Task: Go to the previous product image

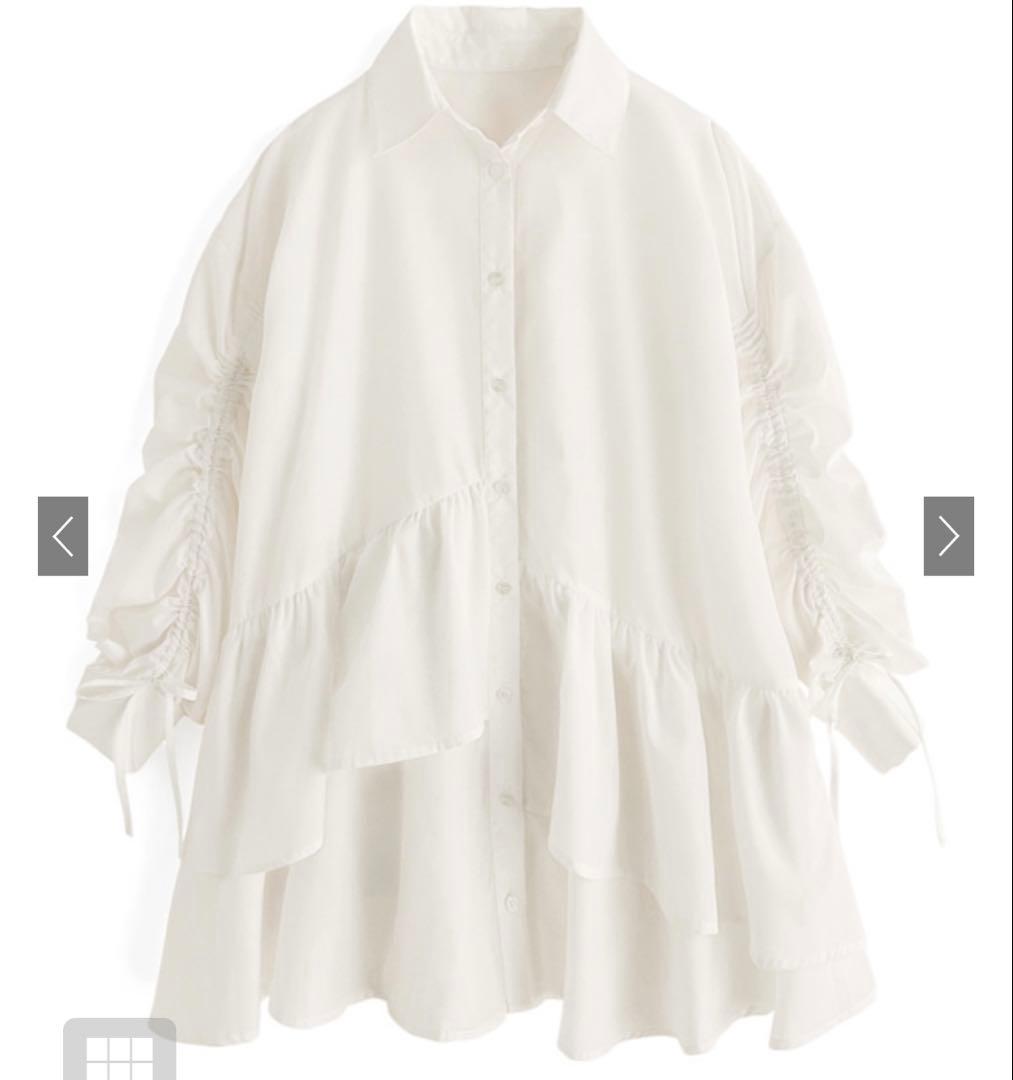Action: click(63, 536)
